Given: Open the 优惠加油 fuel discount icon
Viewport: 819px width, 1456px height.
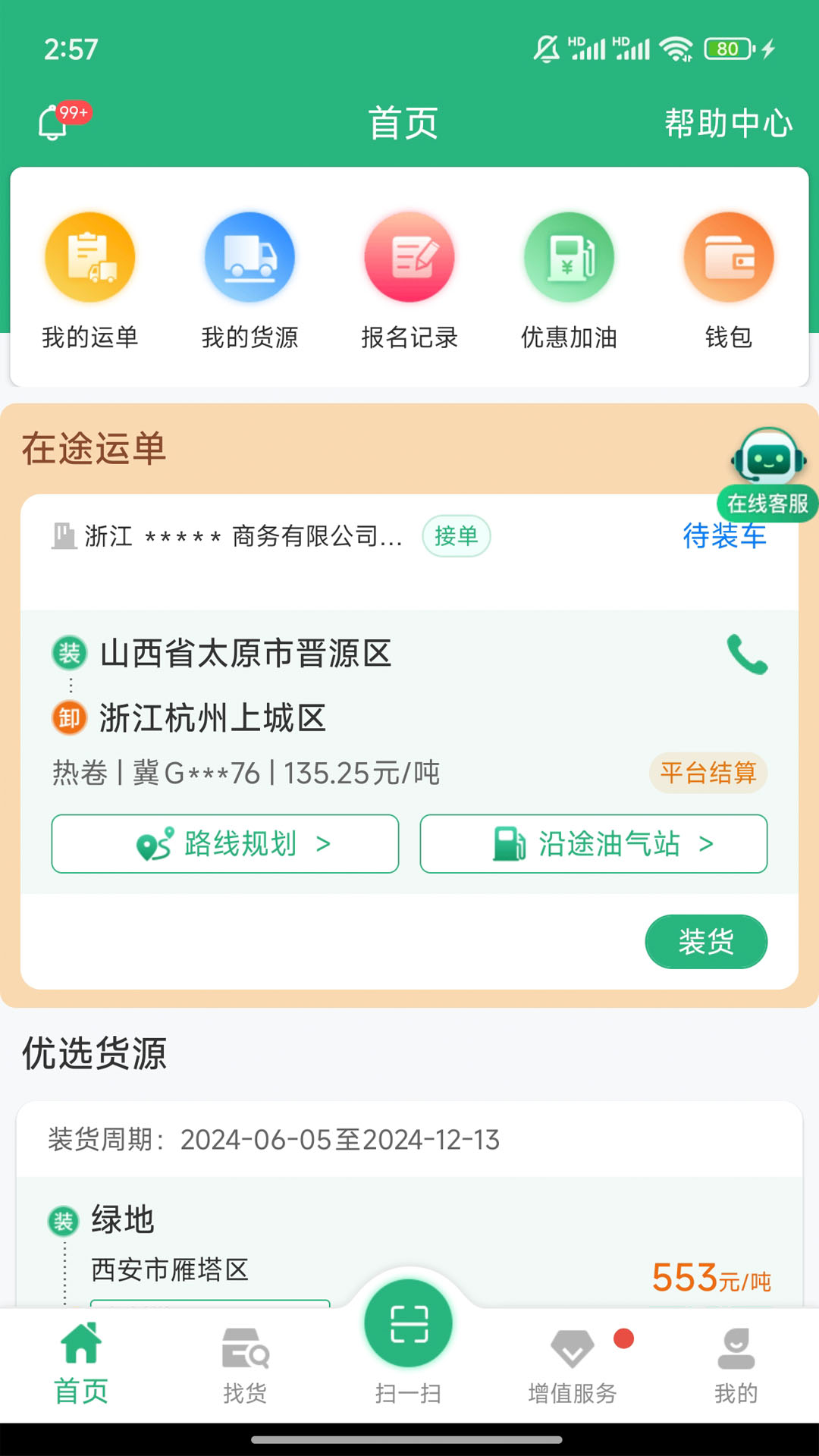Looking at the screenshot, I should pyautogui.click(x=570, y=256).
